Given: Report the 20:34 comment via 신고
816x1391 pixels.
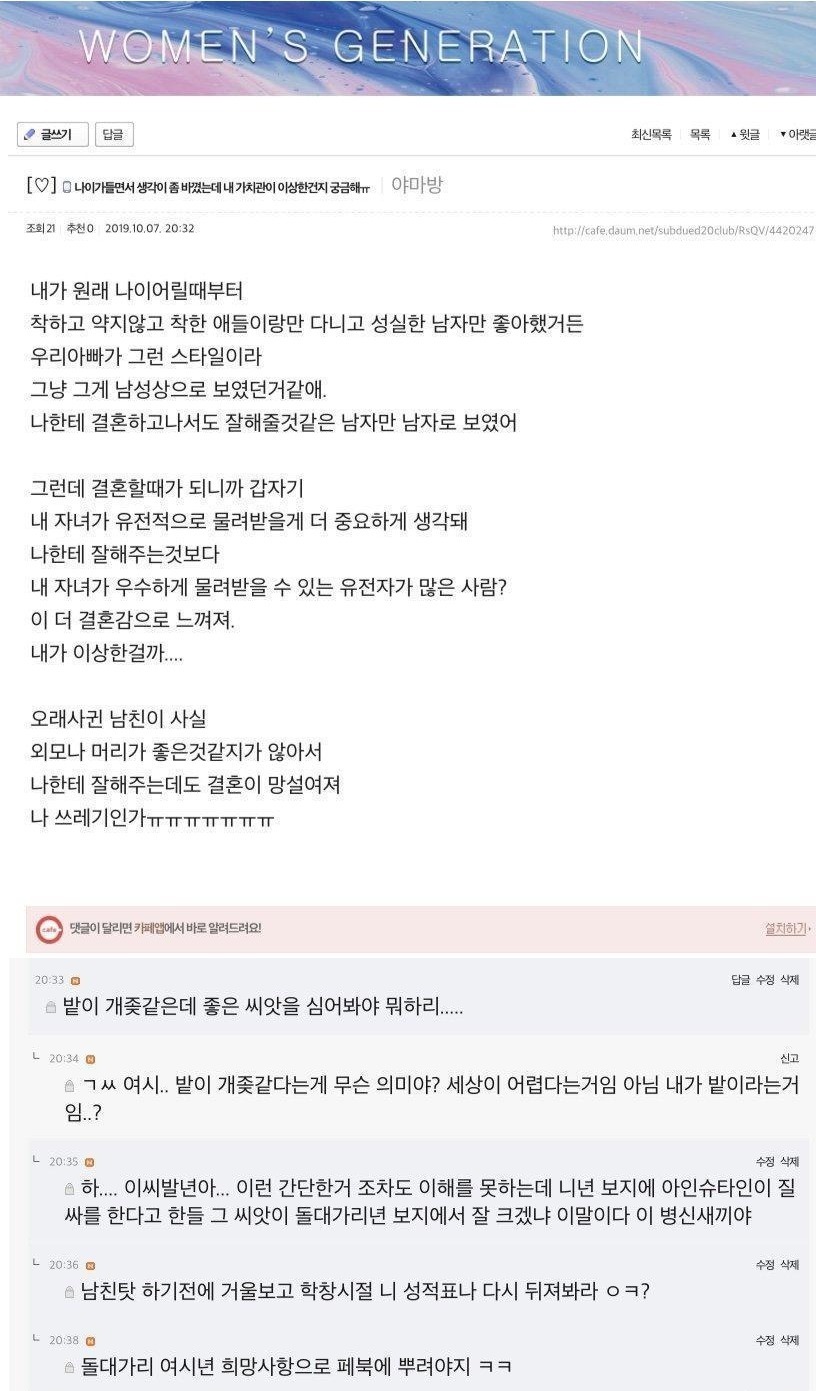Looking at the screenshot, I should (790, 1058).
